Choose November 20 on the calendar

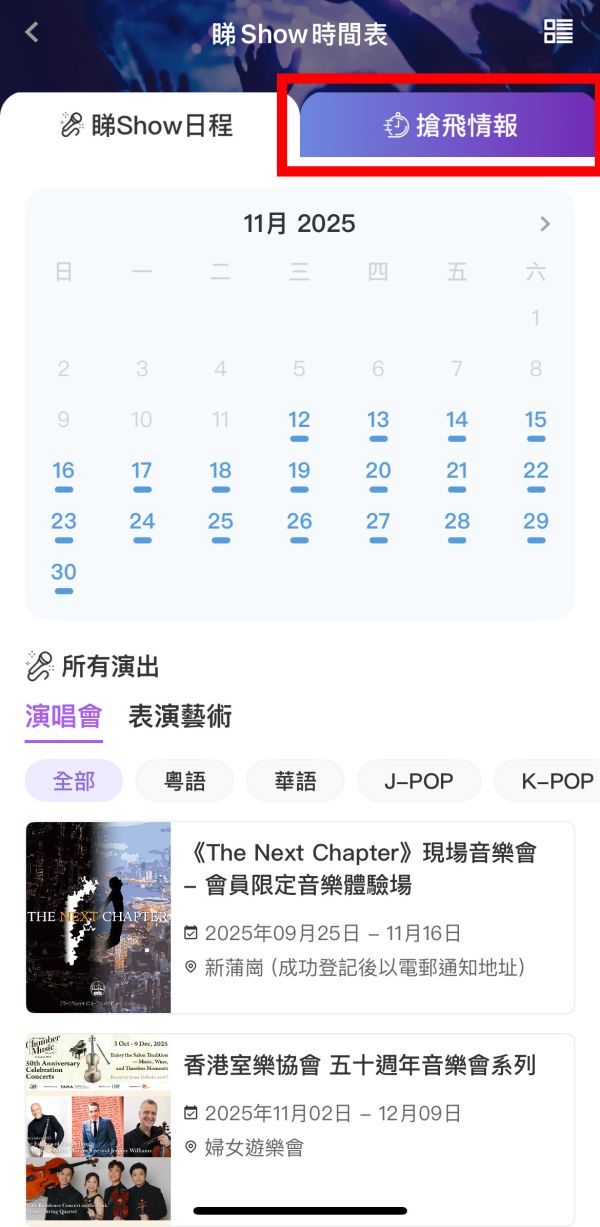point(378,470)
